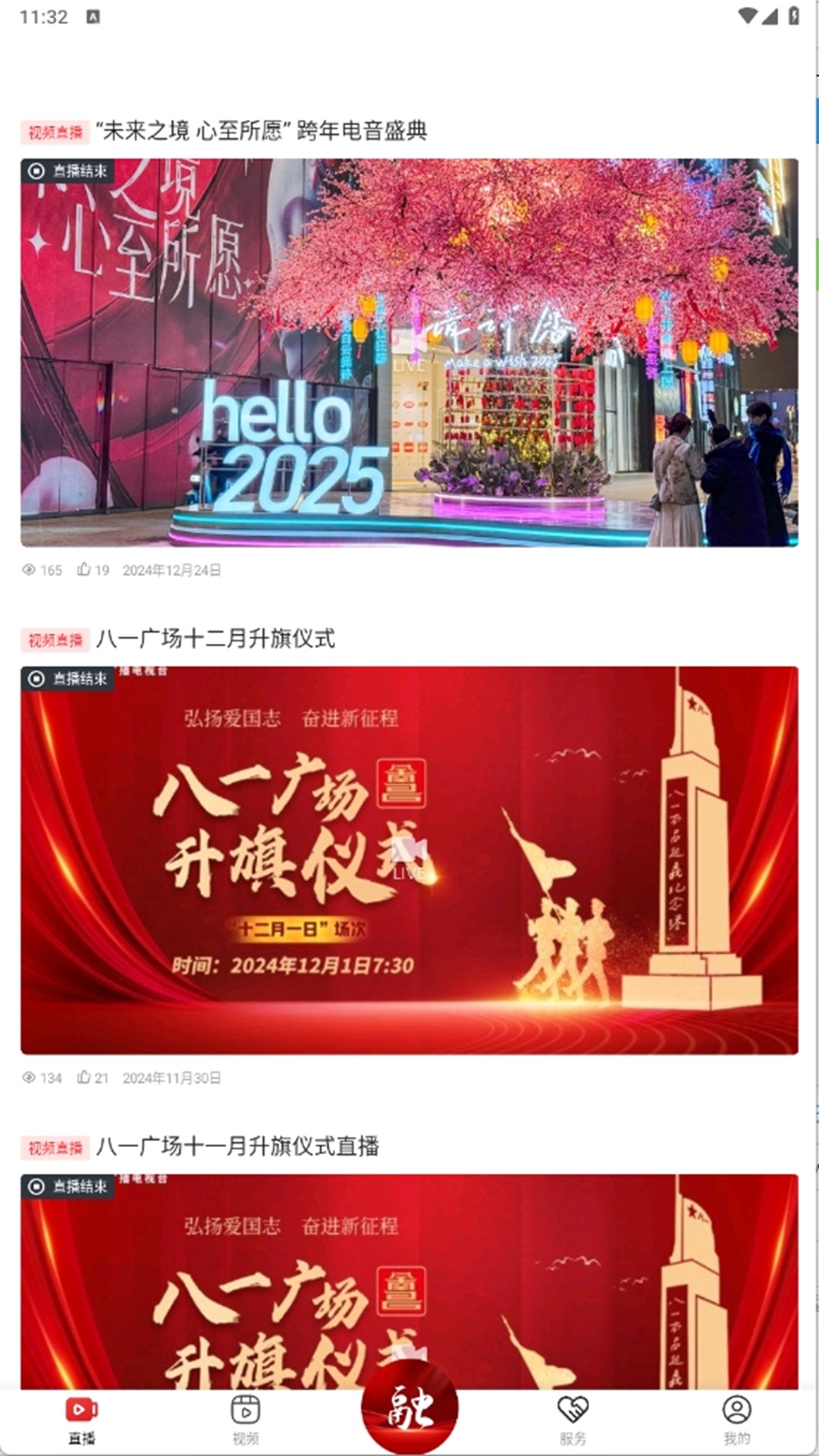819x1456 pixels.
Task: Open 八一广场十二月升旗仪式 live replay
Action: coord(409,861)
